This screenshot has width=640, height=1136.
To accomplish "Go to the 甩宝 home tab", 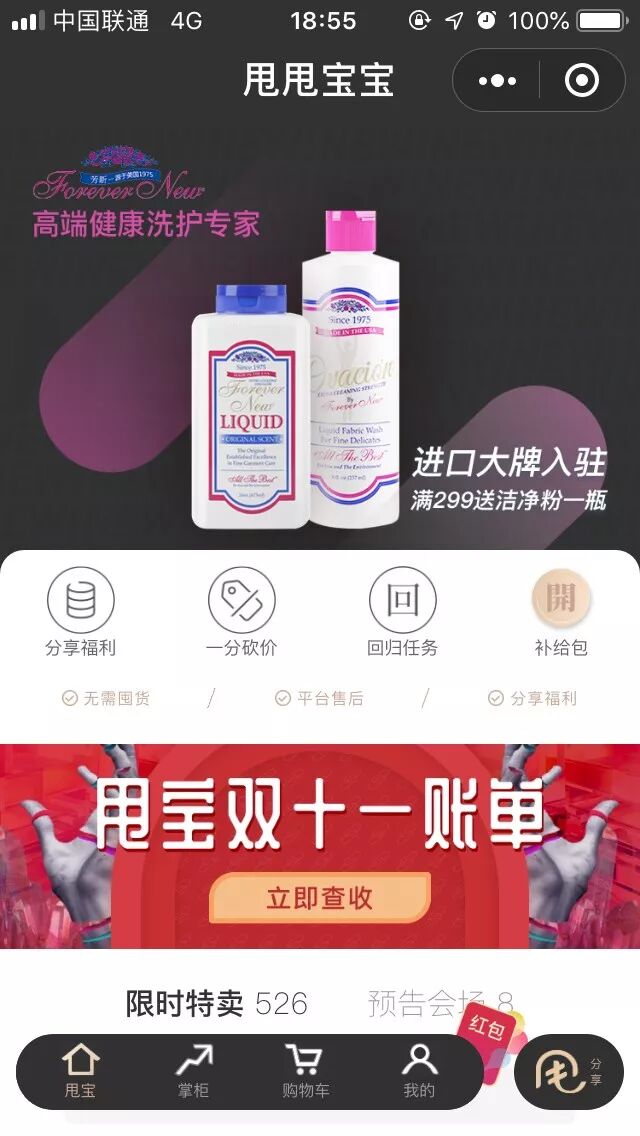I will coord(80,1071).
